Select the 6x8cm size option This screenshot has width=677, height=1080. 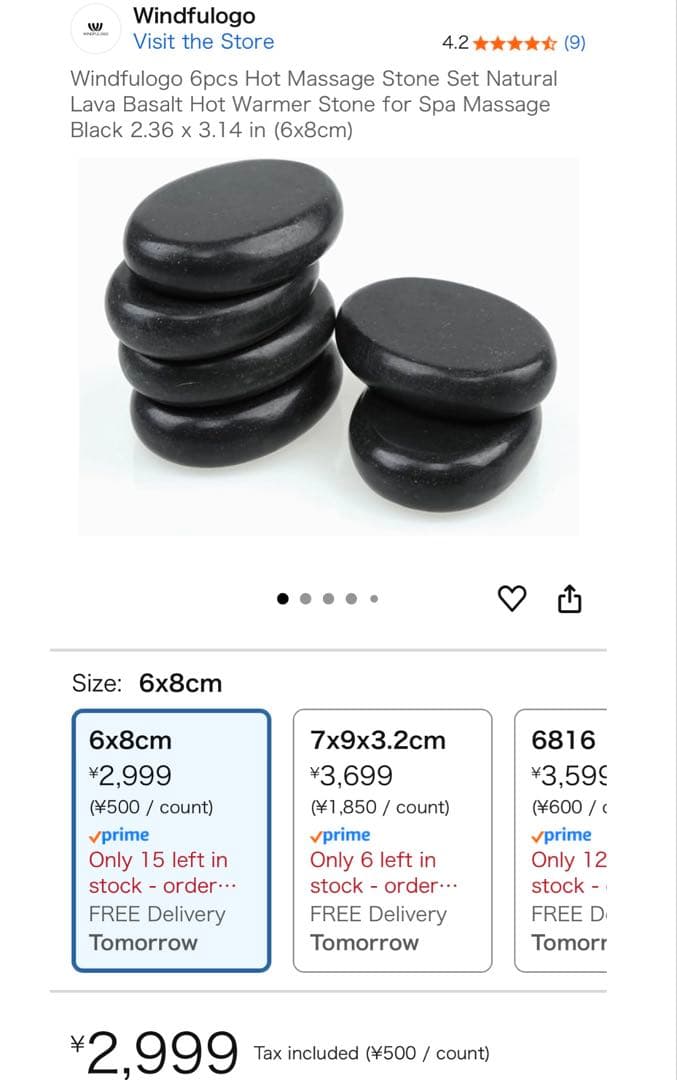[171, 840]
